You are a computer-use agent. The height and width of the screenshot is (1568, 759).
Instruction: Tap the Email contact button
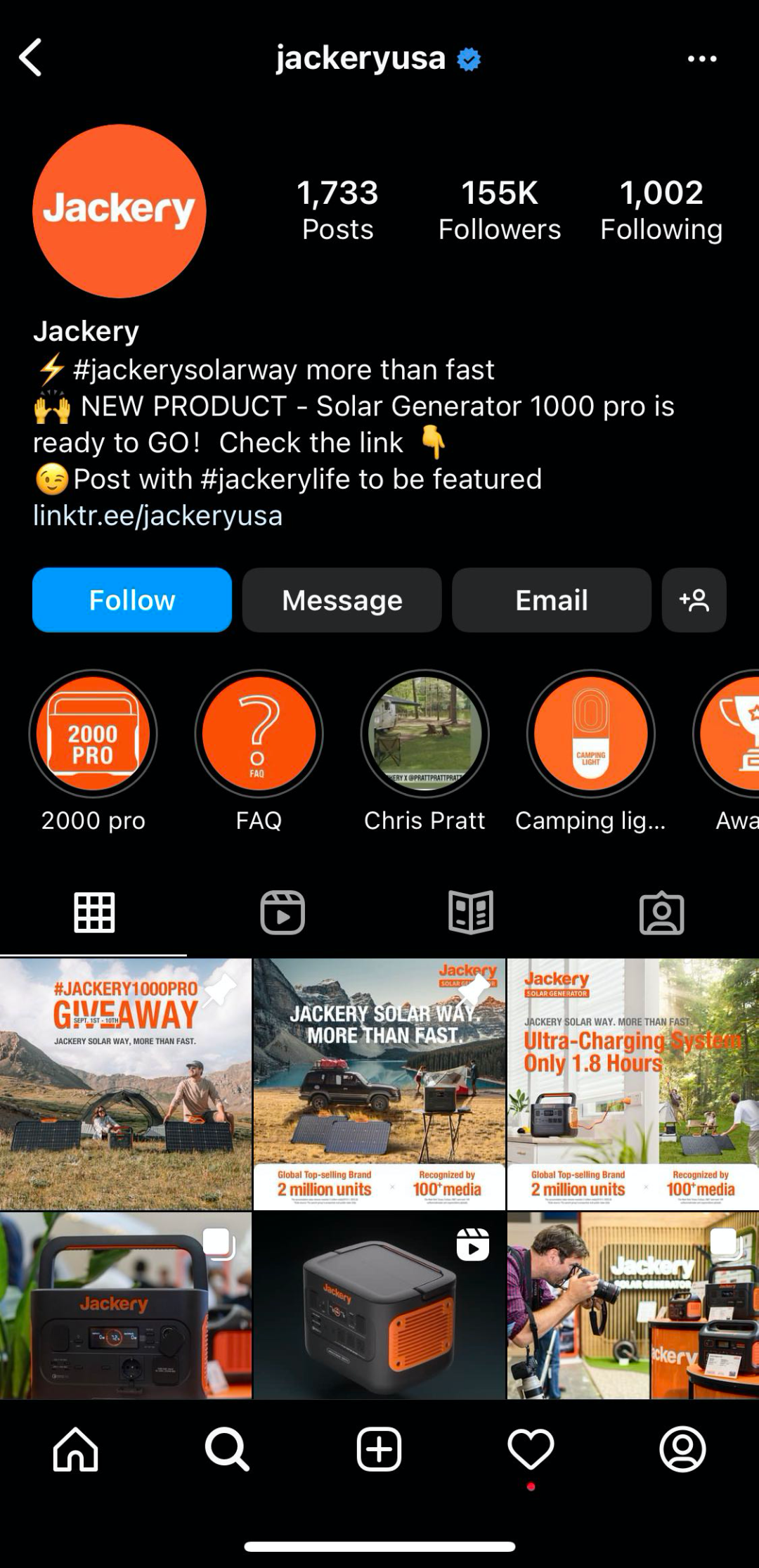tap(551, 600)
